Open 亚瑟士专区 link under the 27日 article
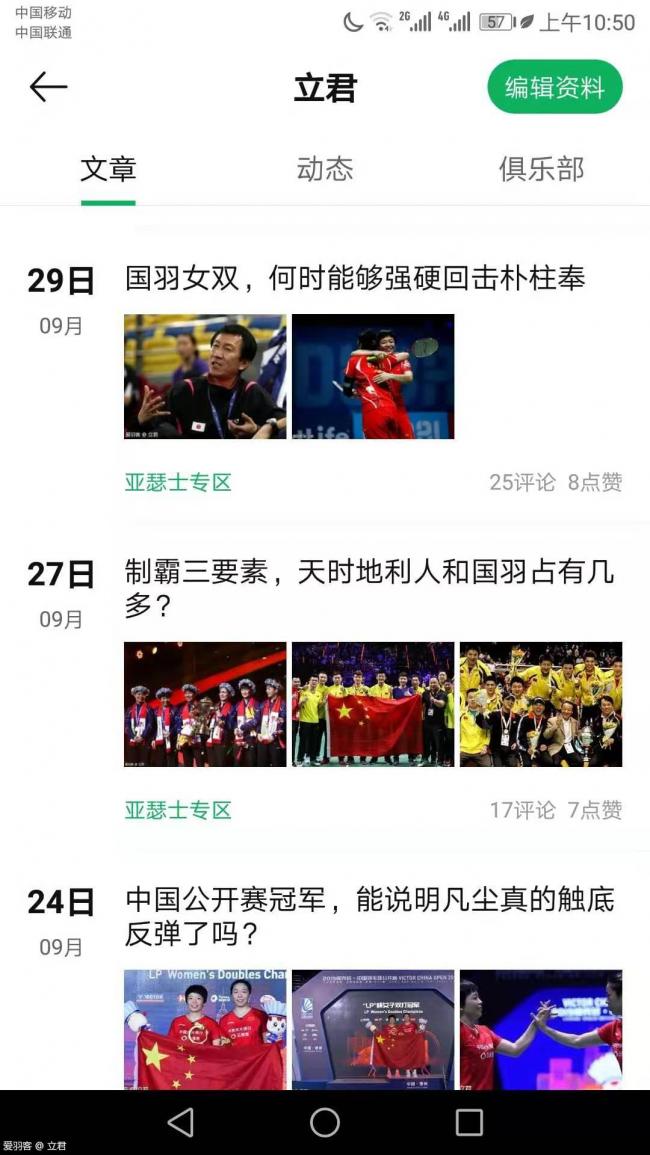The image size is (650, 1155). coord(178,810)
